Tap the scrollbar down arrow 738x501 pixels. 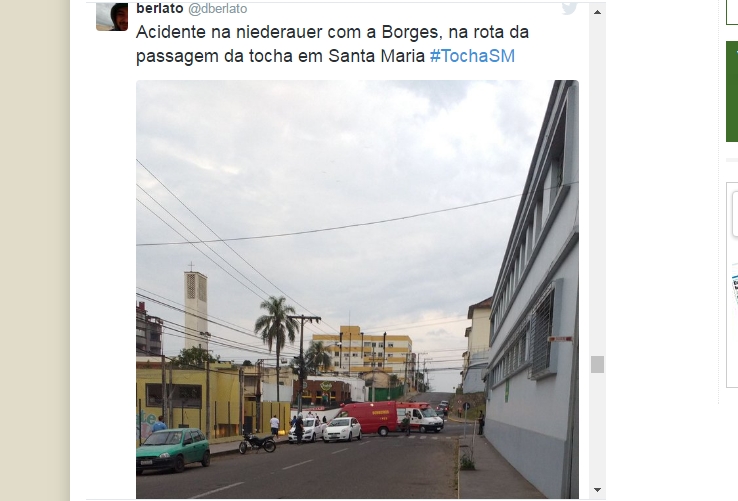point(598,489)
